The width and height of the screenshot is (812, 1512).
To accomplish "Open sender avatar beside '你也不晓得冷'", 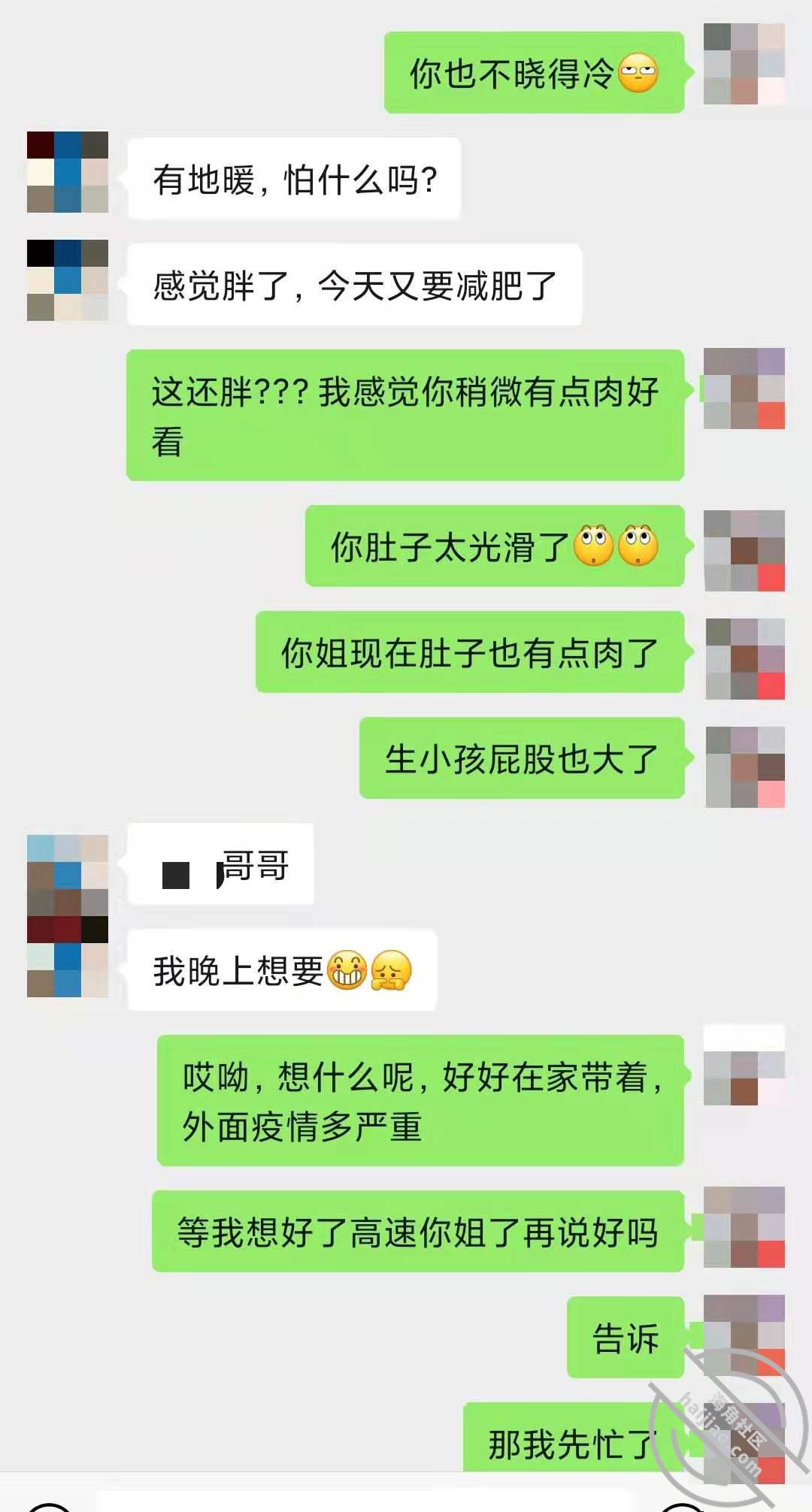I will (x=744, y=64).
